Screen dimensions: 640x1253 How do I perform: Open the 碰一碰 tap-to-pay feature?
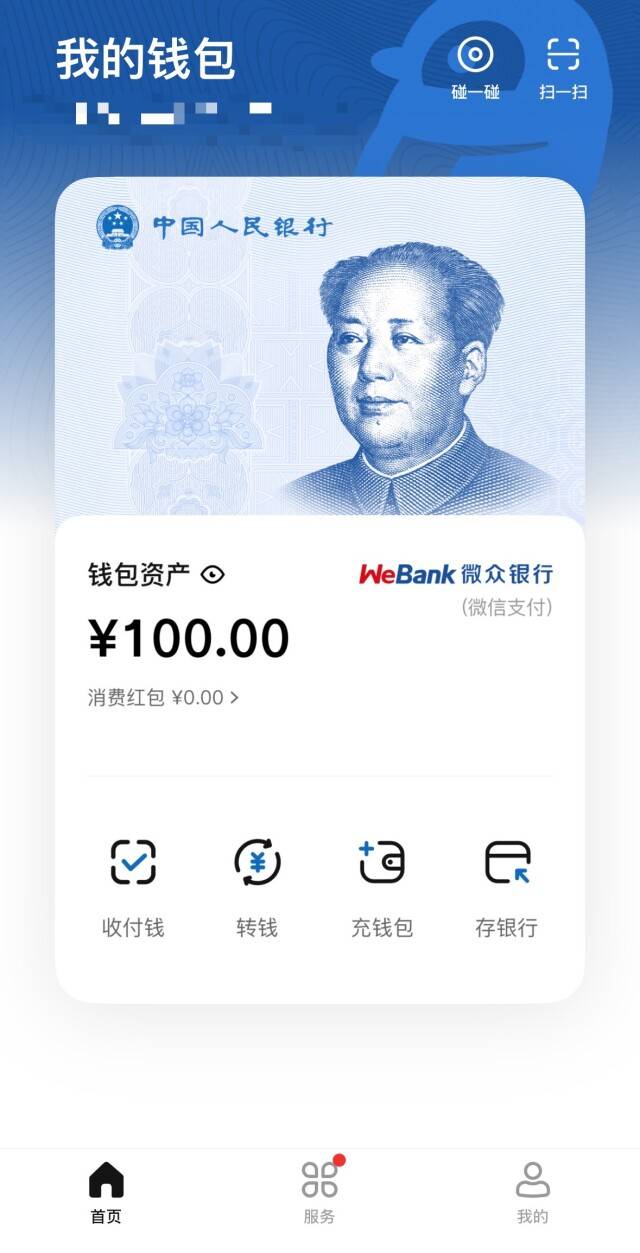[475, 66]
